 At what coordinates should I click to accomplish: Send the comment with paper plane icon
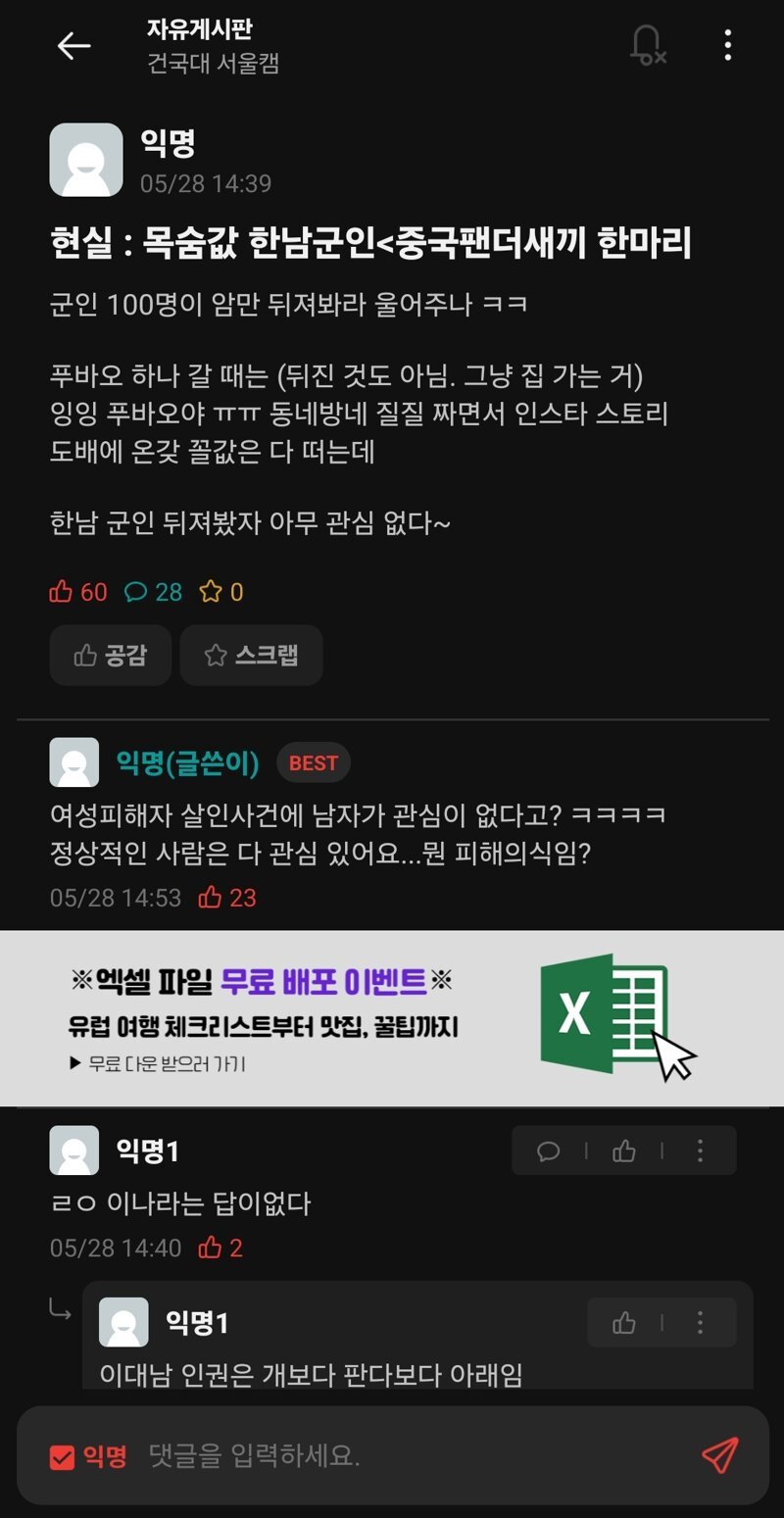pyautogui.click(x=719, y=1456)
